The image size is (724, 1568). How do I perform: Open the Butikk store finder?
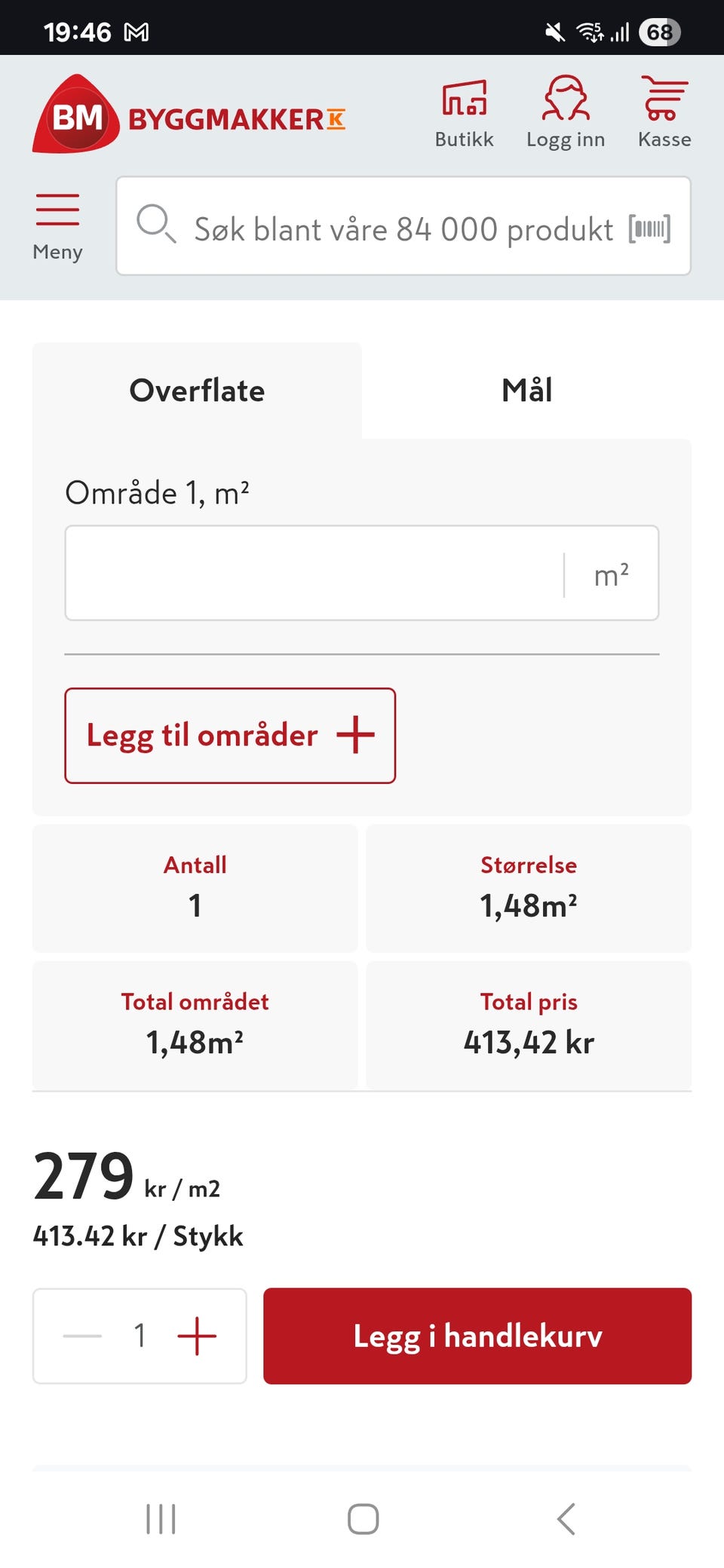[464, 113]
